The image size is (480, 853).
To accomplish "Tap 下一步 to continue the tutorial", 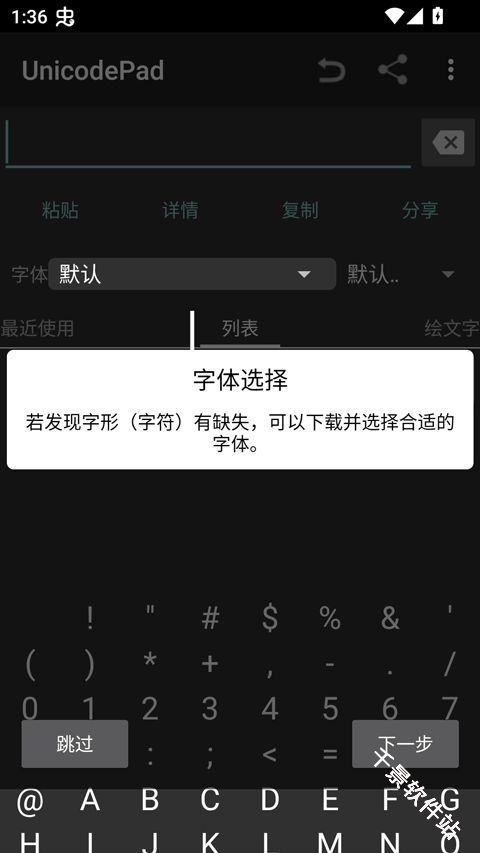I will [405, 744].
